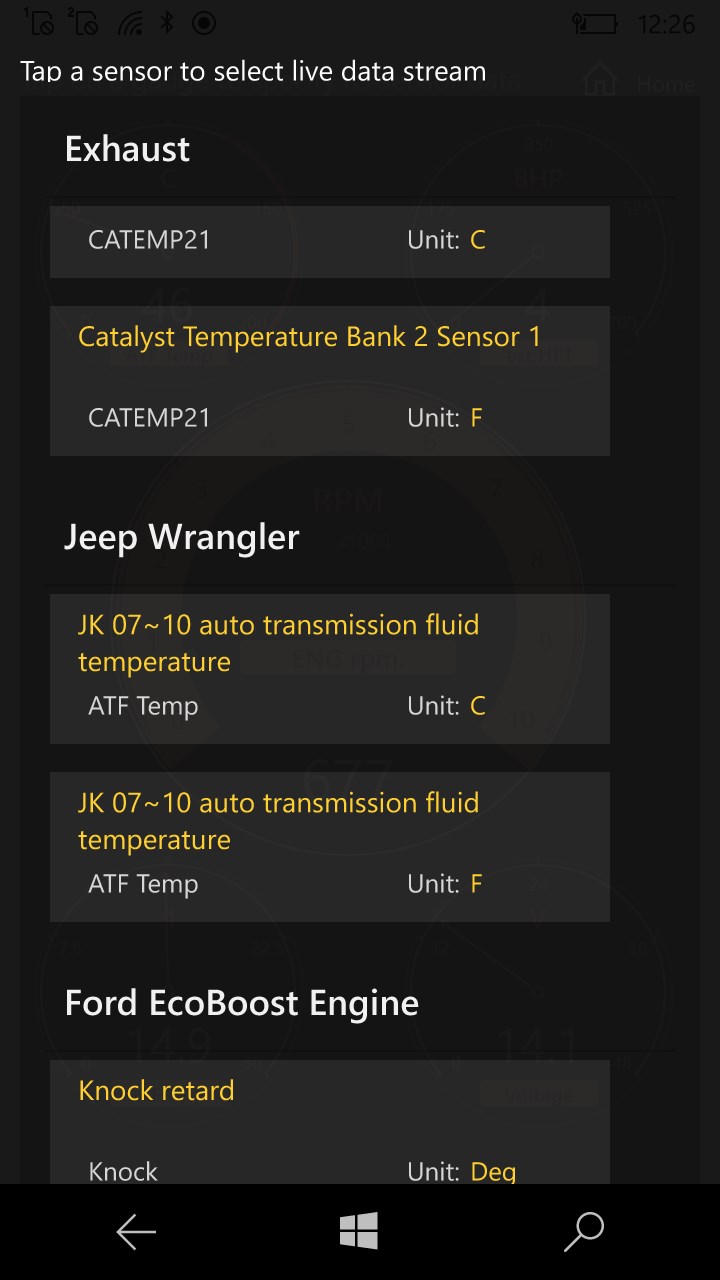720x1280 pixels.
Task: Open the search on the navigation bar
Action: click(584, 1231)
